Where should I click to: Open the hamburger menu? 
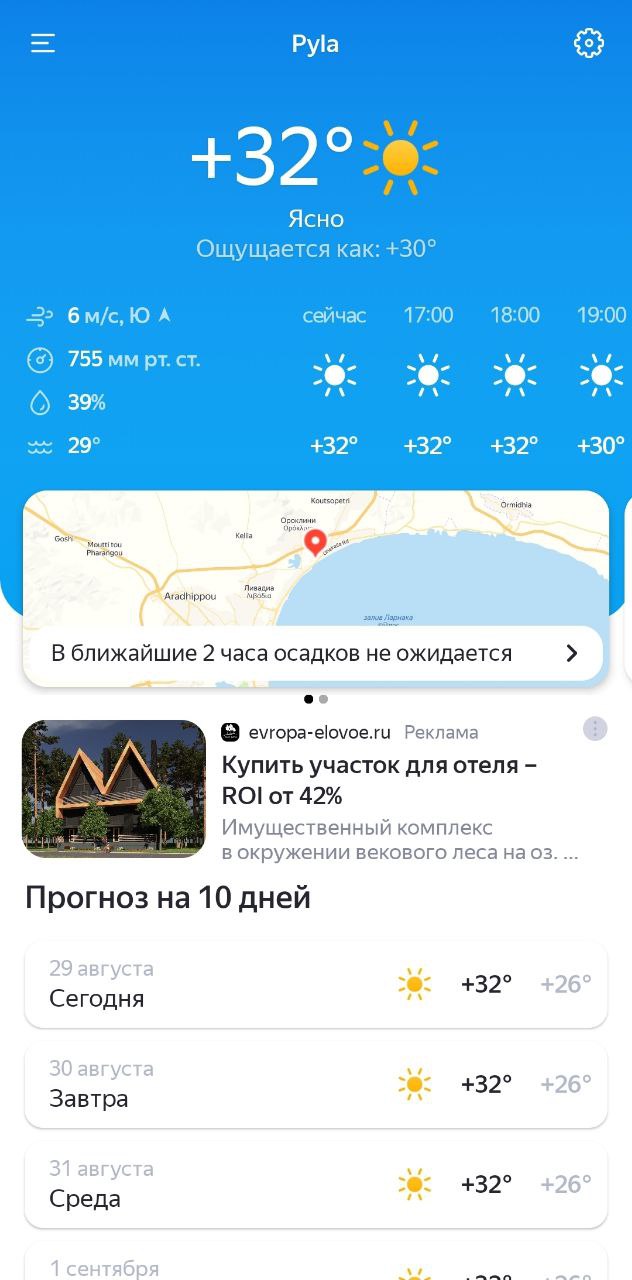pyautogui.click(x=43, y=44)
